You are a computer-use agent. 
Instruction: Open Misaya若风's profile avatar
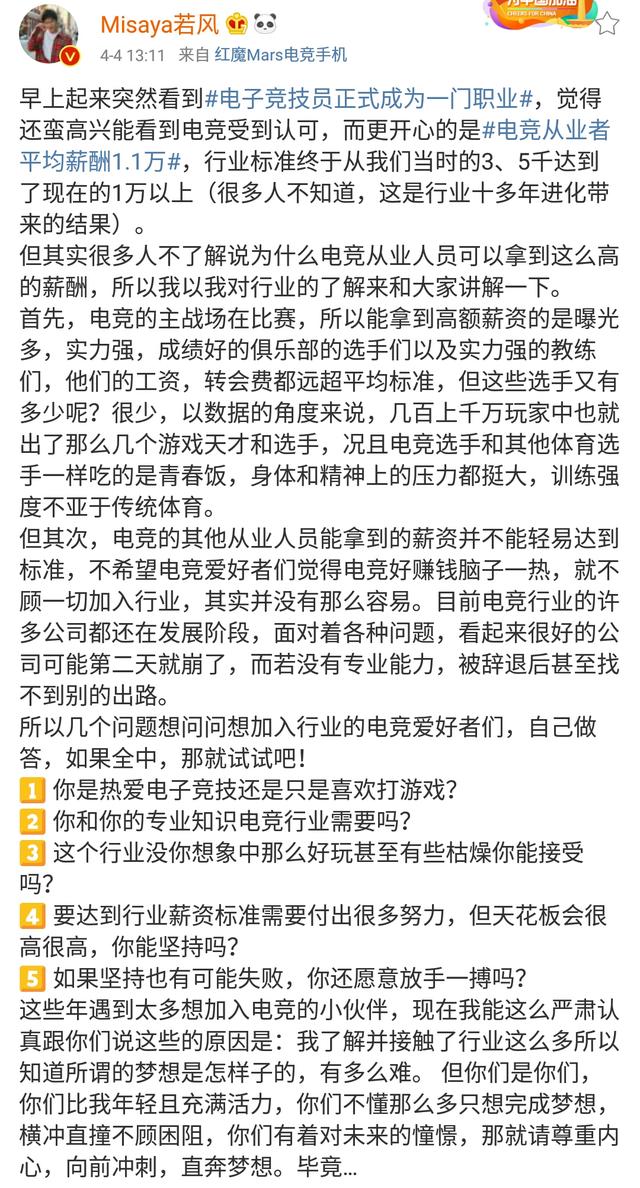48,33
